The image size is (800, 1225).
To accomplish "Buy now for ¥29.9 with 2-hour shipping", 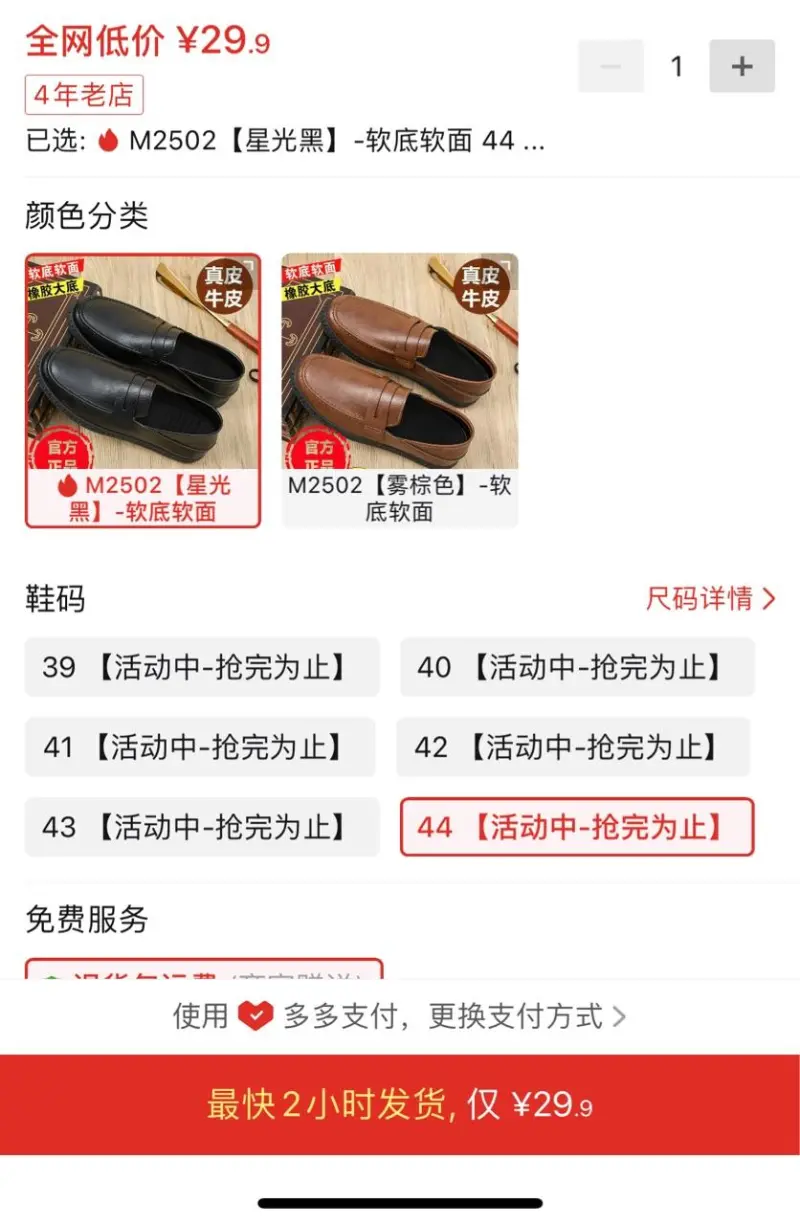I will tap(400, 1105).
